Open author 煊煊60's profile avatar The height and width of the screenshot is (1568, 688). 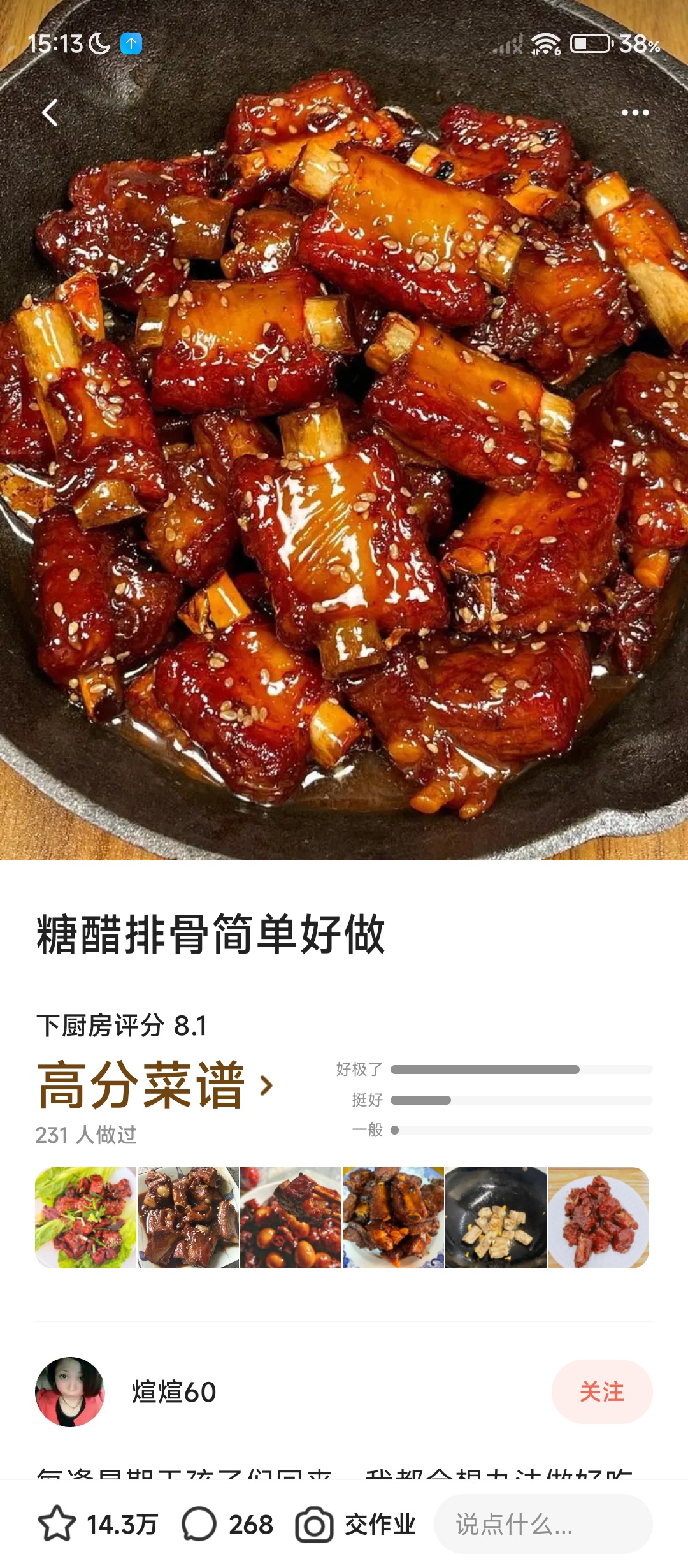point(69,1391)
